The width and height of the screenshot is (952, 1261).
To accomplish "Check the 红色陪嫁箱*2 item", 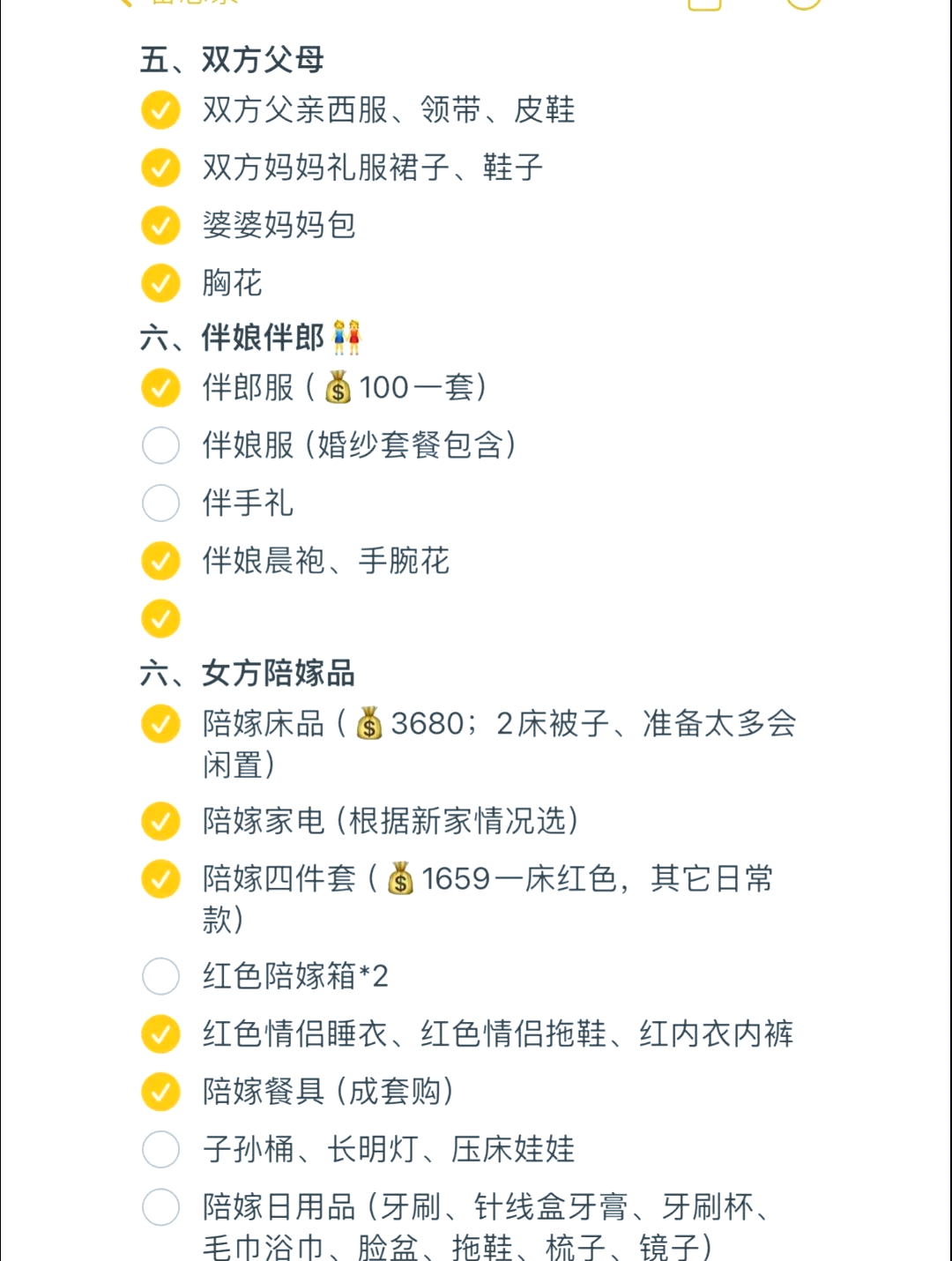I will [160, 976].
